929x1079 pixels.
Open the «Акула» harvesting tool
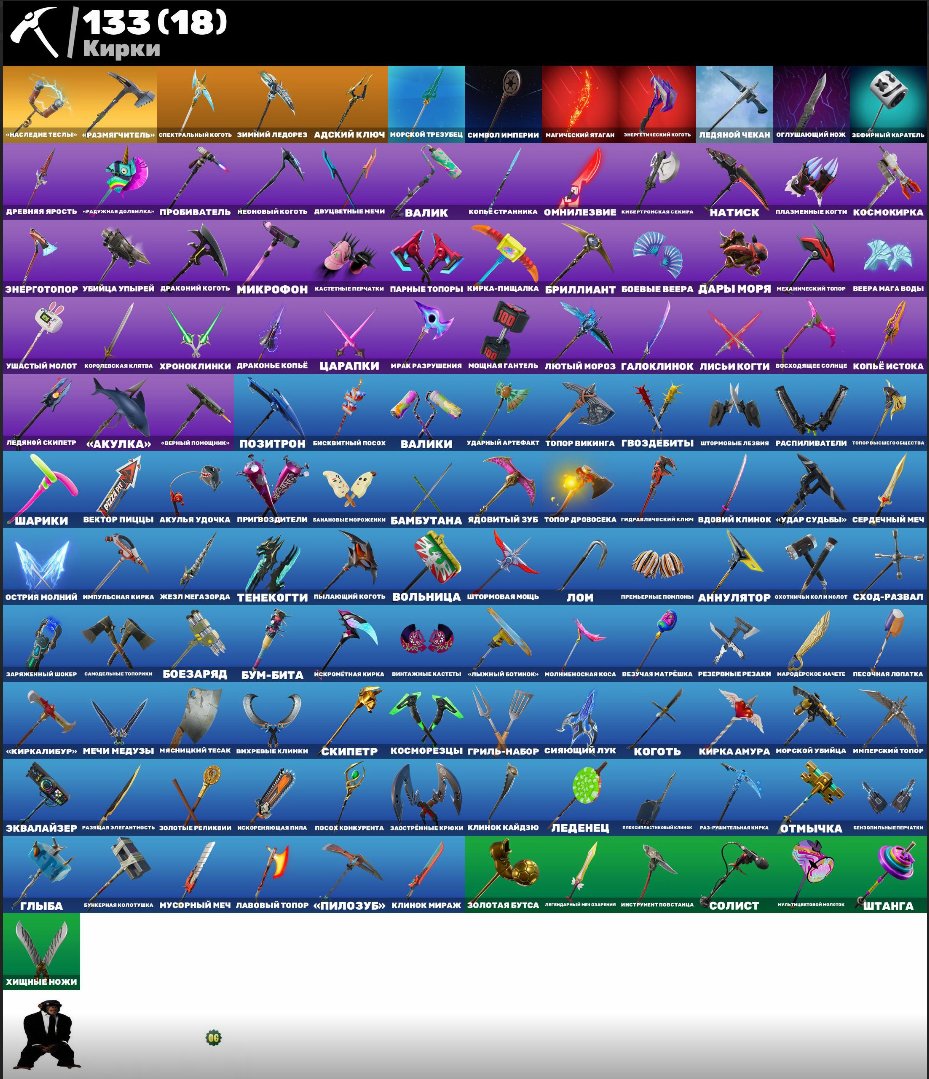118,412
